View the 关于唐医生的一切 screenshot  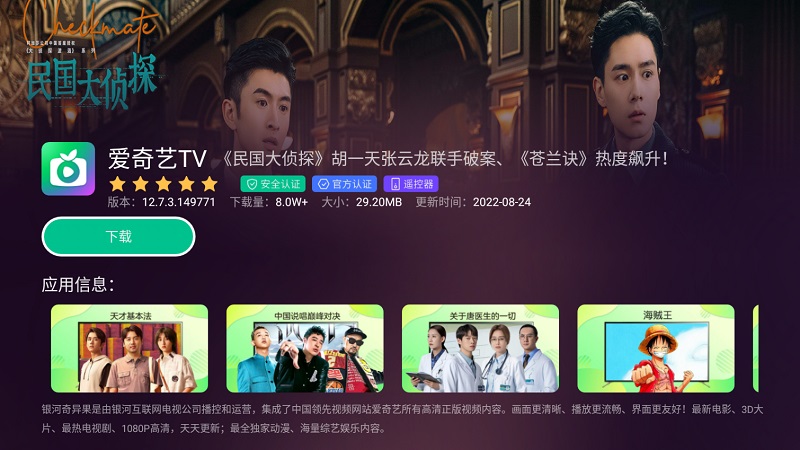click(x=481, y=349)
